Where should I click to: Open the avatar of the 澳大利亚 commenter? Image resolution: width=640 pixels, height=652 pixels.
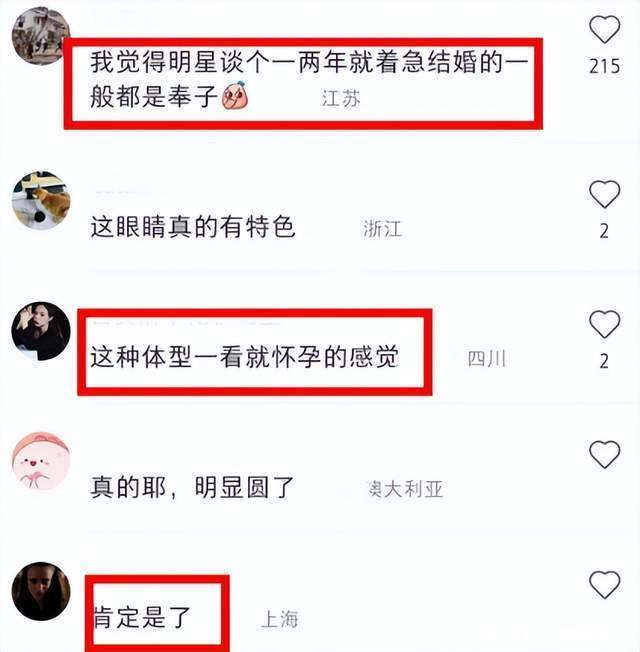pos(41,461)
